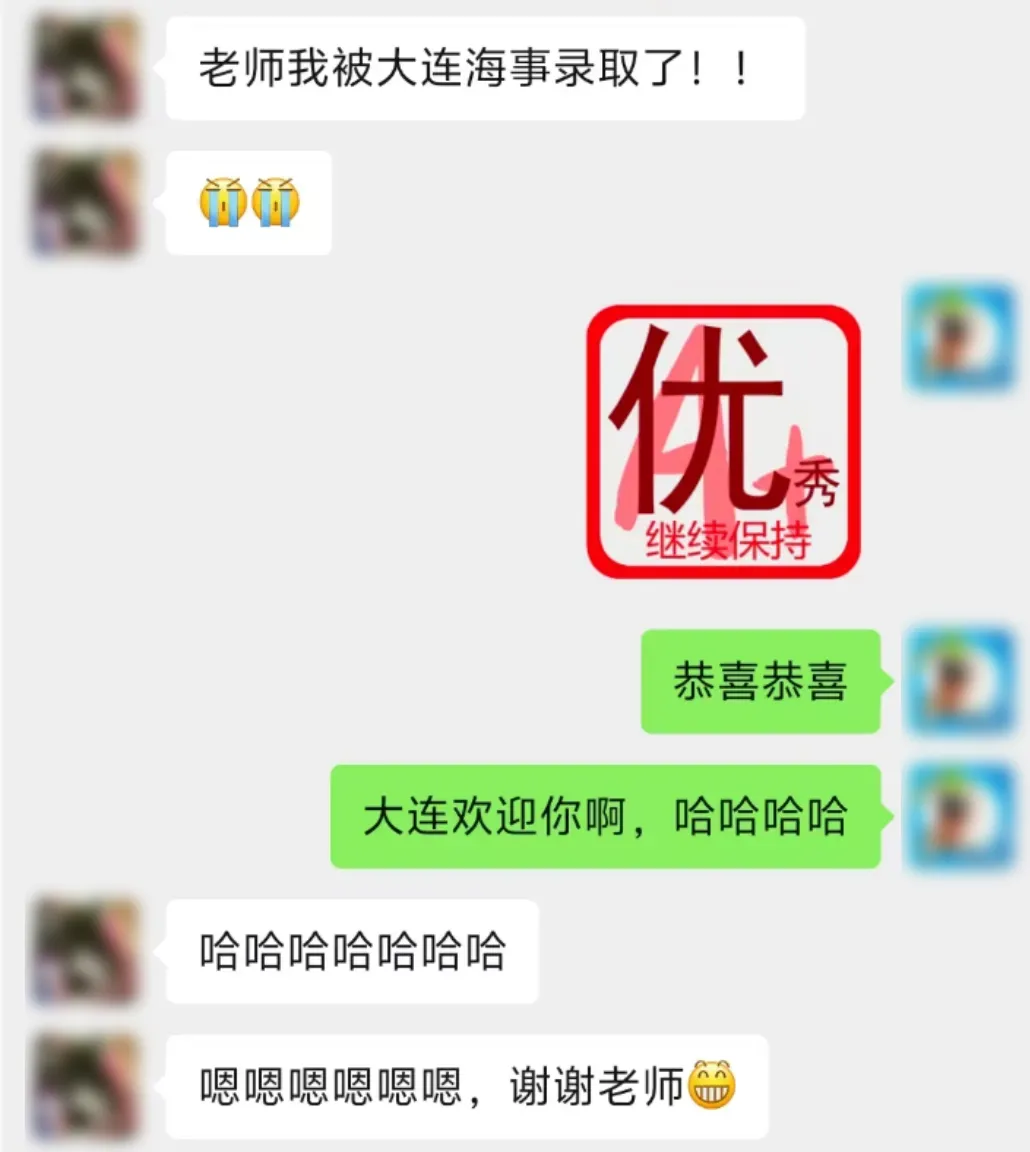Open the profile avatar beside 谢谢老师

click(84, 1086)
